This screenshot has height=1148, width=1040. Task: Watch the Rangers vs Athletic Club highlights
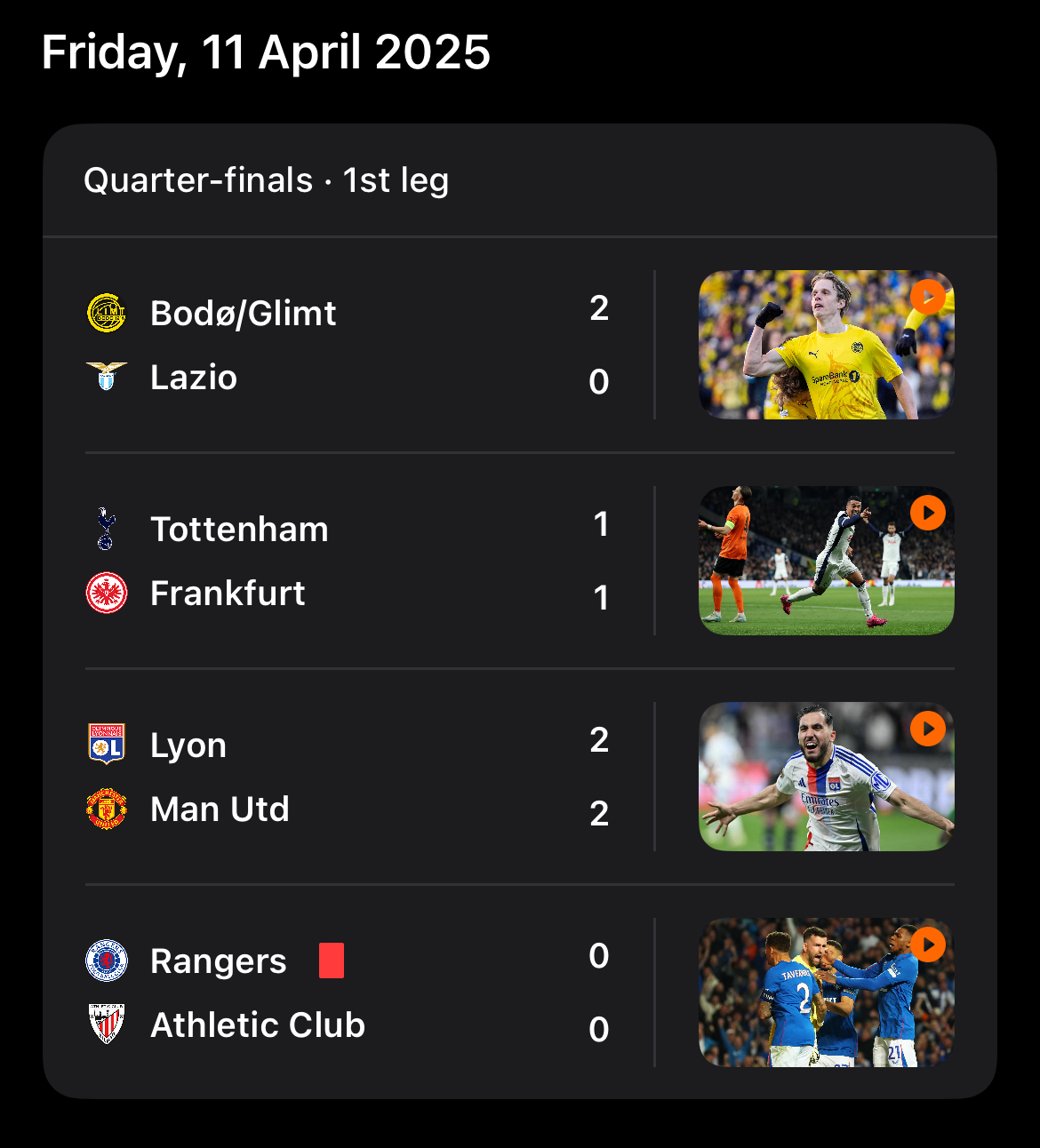[827, 993]
